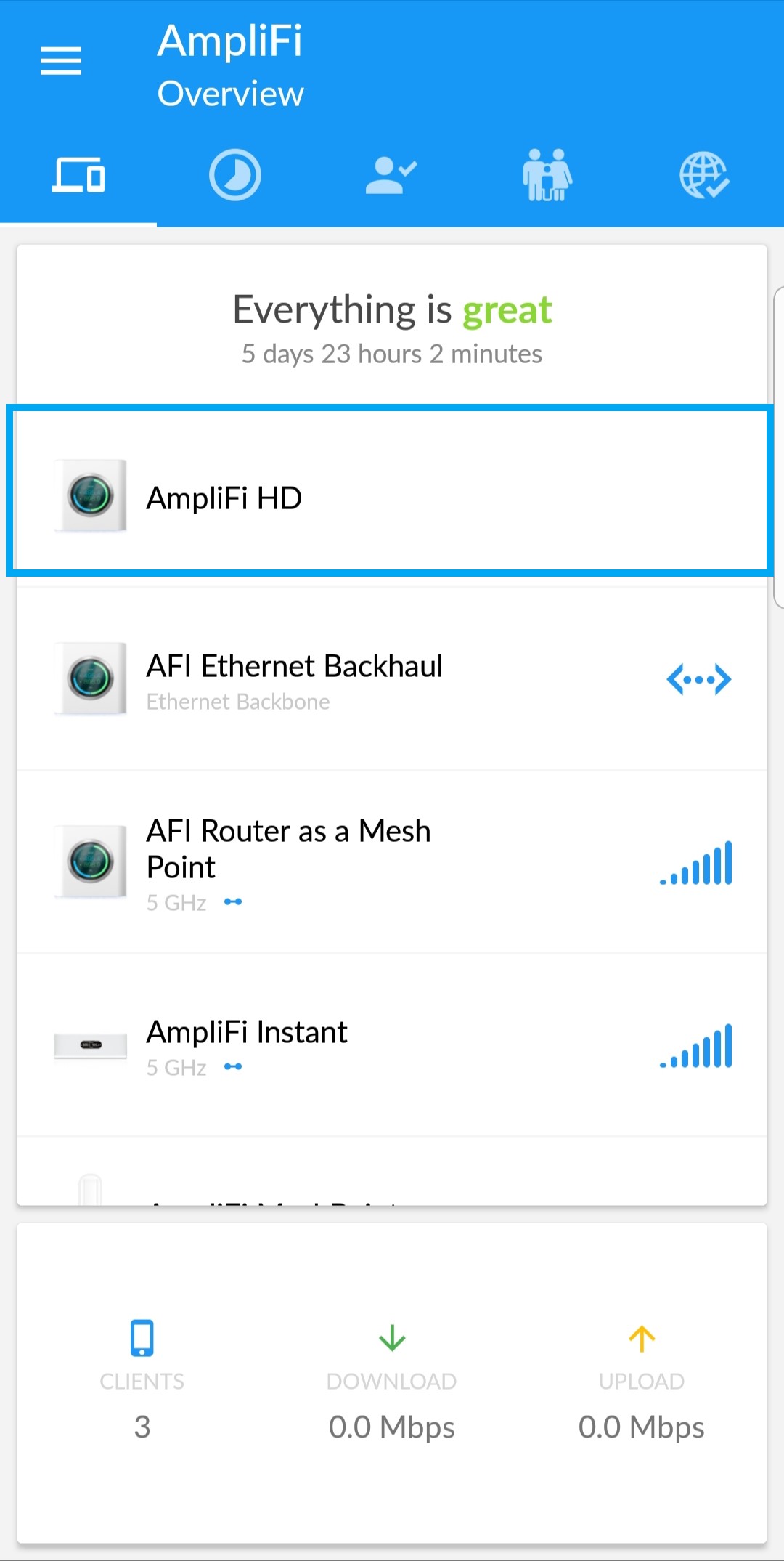Image resolution: width=784 pixels, height=1561 pixels.
Task: Open AmpliFi Instant device details
Action: (392, 1045)
